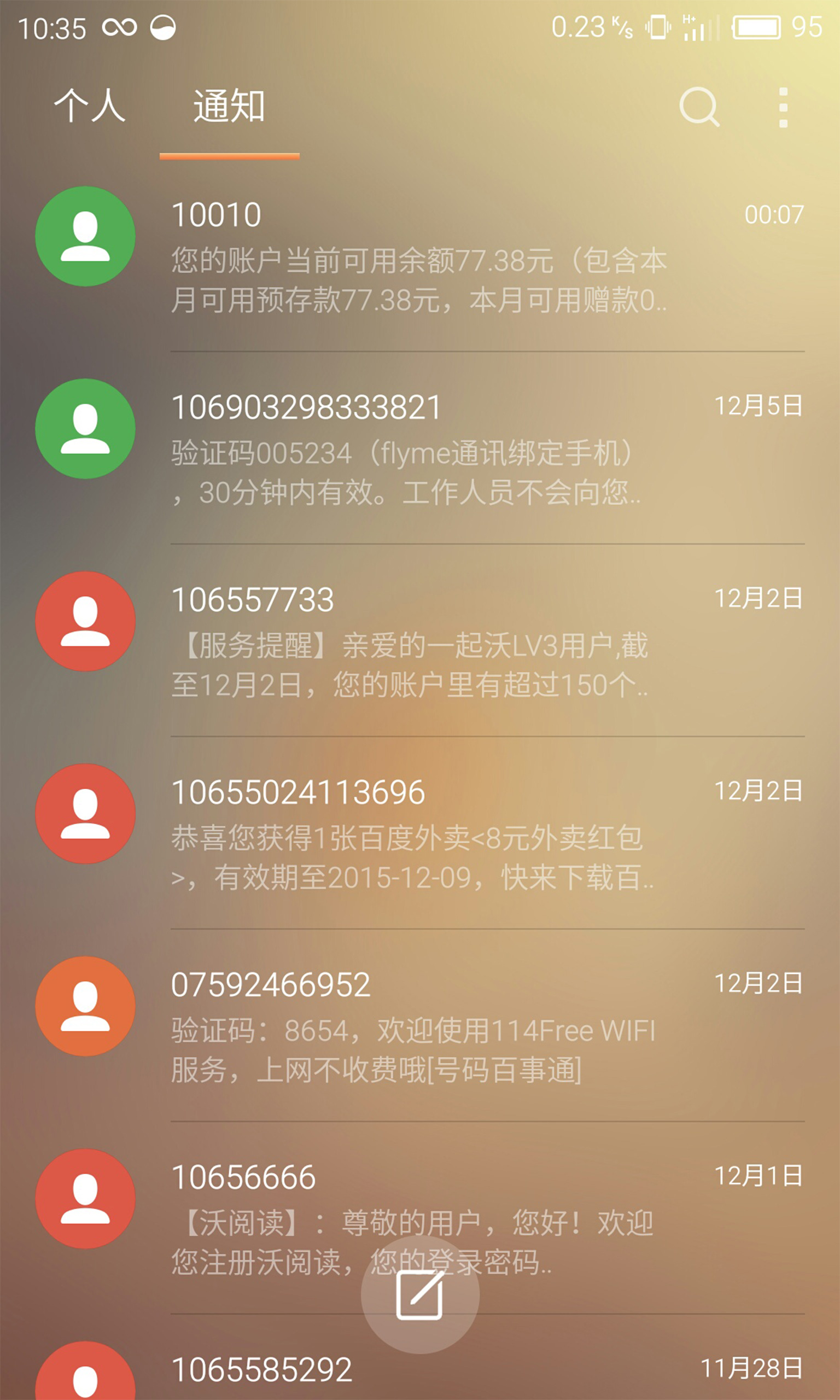View the 10656666 沃阅读 message
Viewport: 840px width, 1400px height.
(x=420, y=1217)
